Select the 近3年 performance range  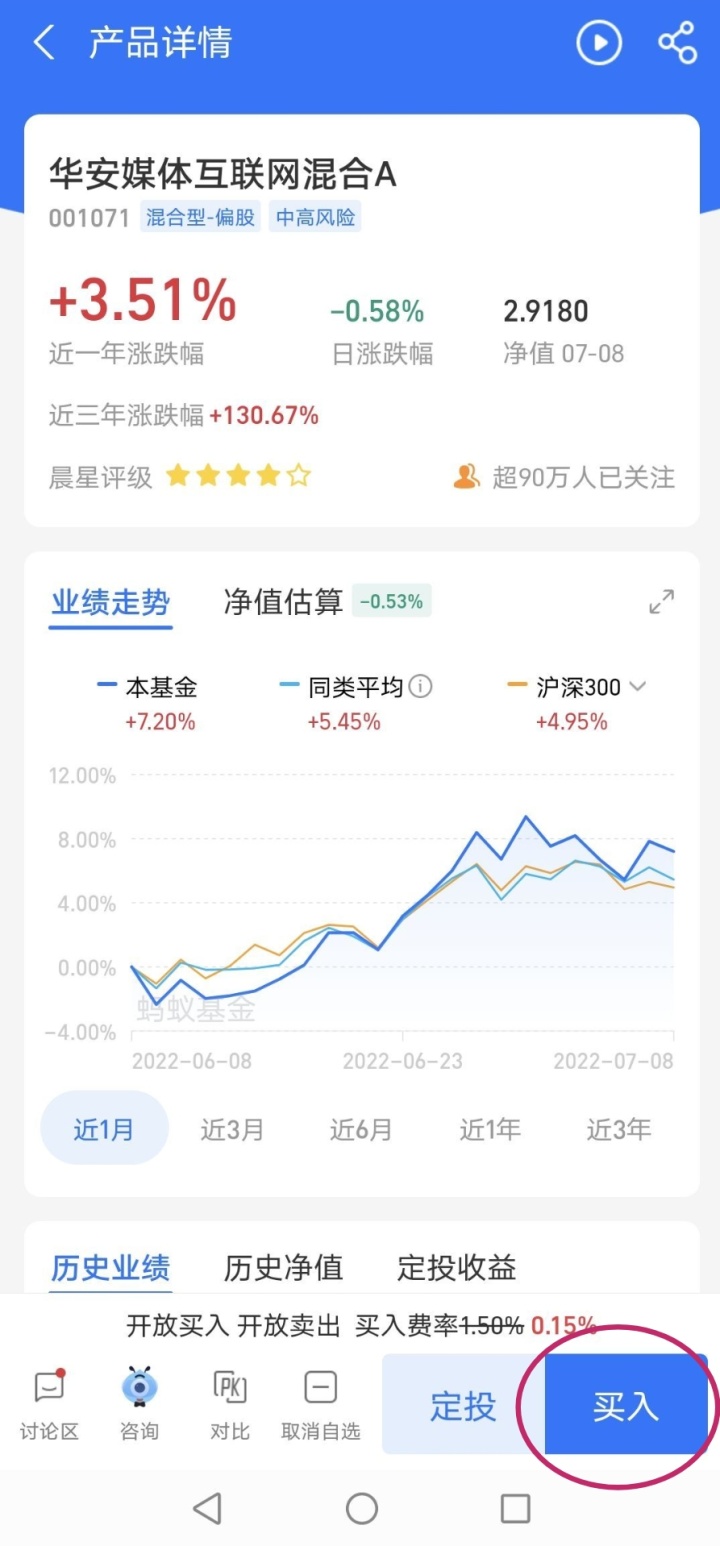618,1128
